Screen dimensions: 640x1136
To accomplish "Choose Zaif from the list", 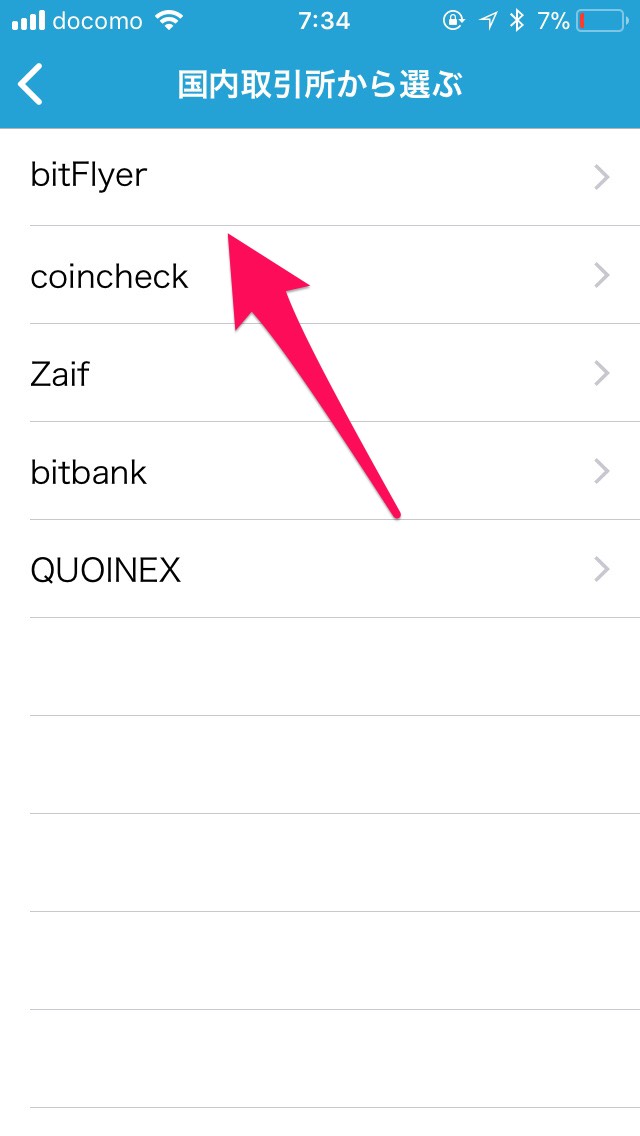I will pyautogui.click(x=320, y=372).
